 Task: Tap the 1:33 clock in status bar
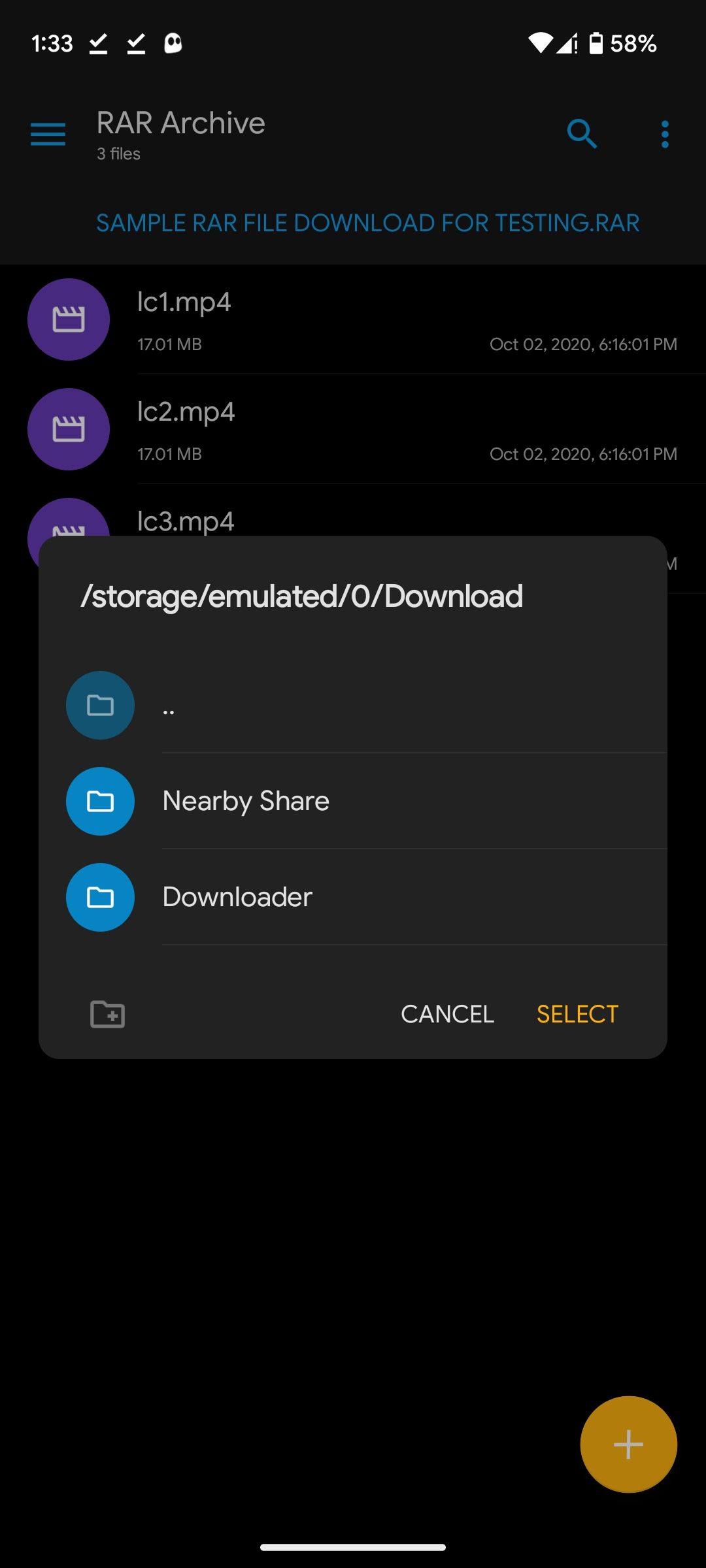pos(54,43)
